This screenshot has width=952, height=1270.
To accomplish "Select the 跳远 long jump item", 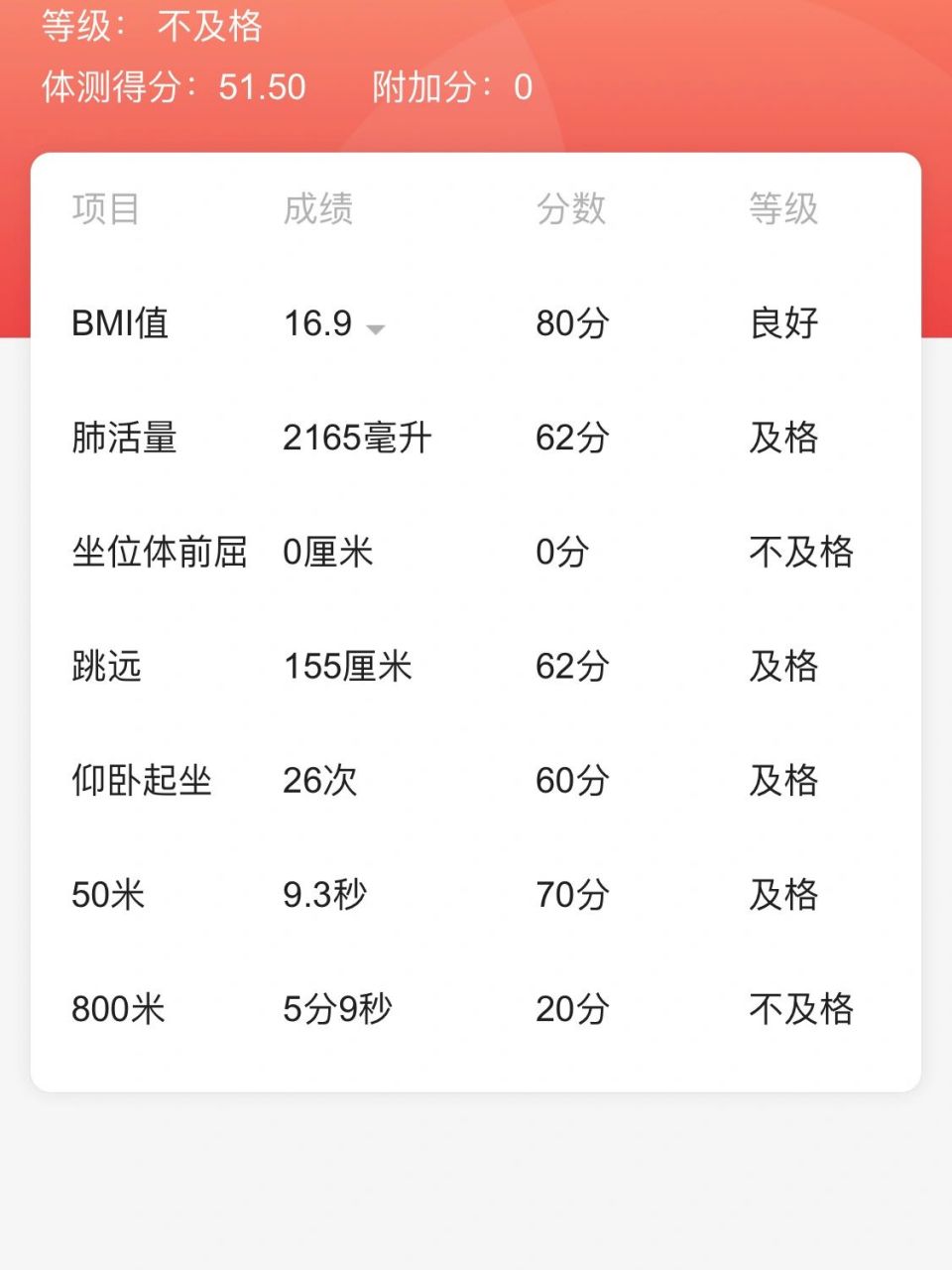I will pyautogui.click(x=107, y=668).
